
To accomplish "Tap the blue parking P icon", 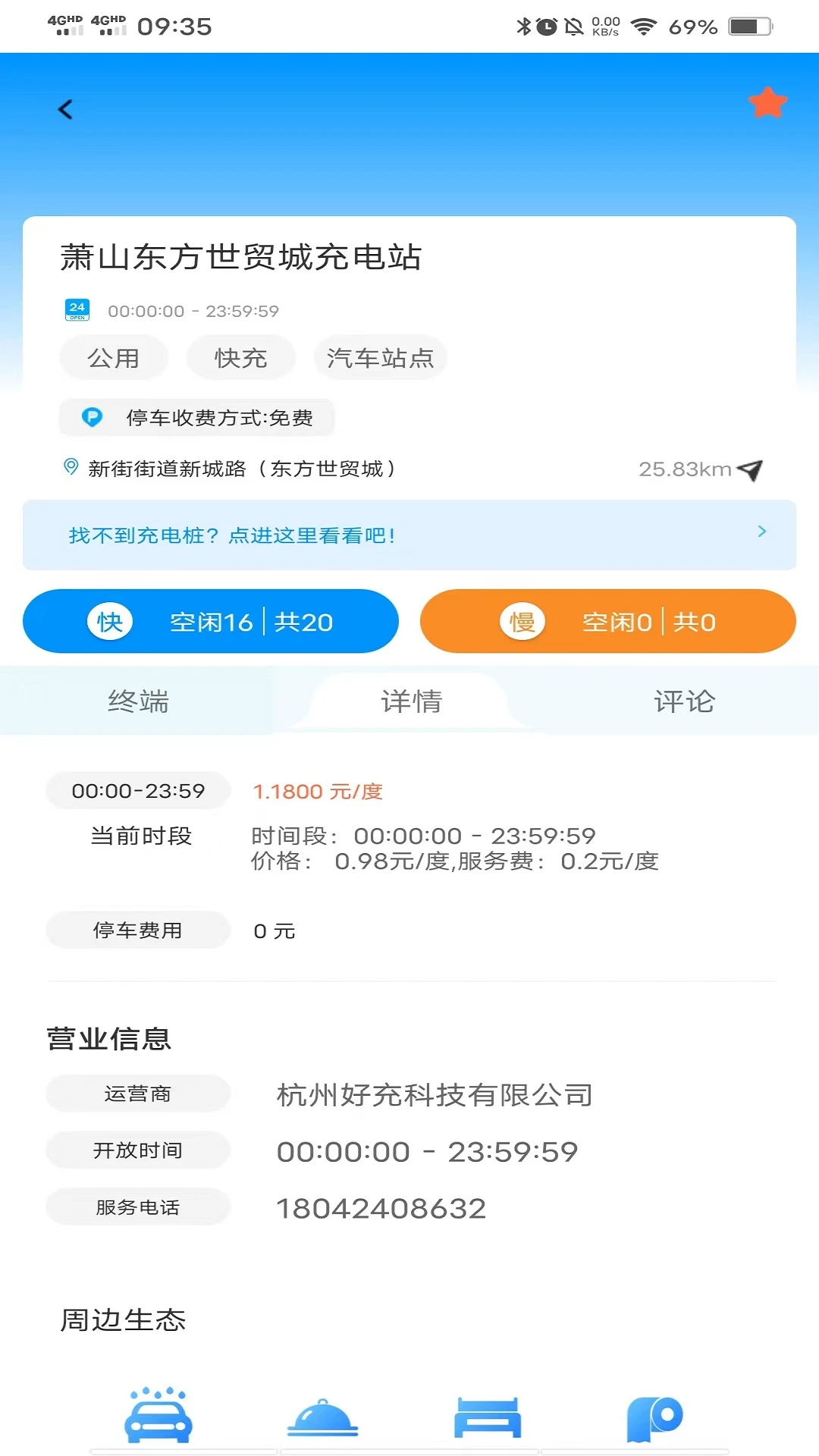I will coord(92,418).
